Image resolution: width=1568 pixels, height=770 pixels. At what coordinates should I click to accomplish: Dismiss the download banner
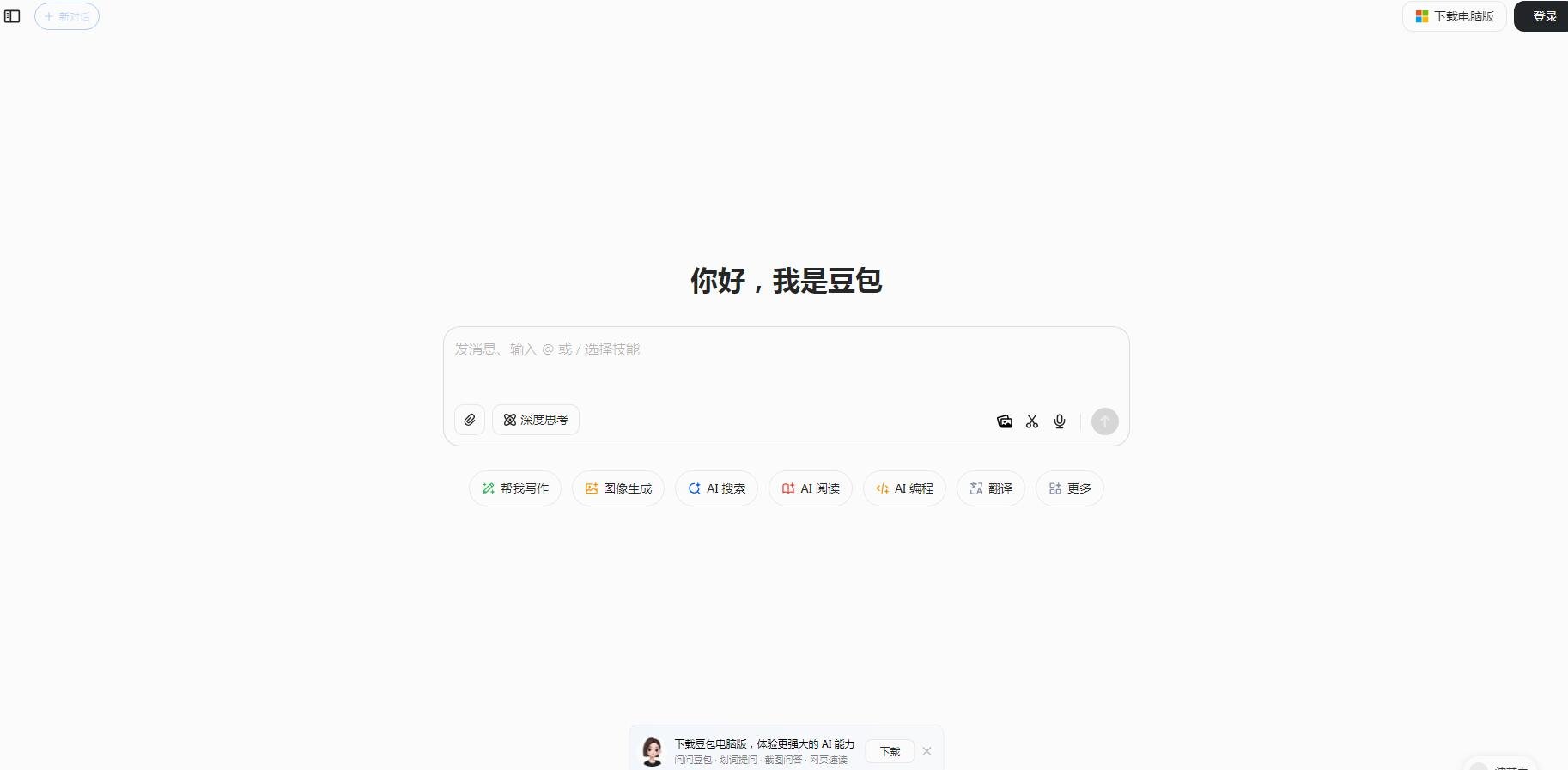[927, 751]
